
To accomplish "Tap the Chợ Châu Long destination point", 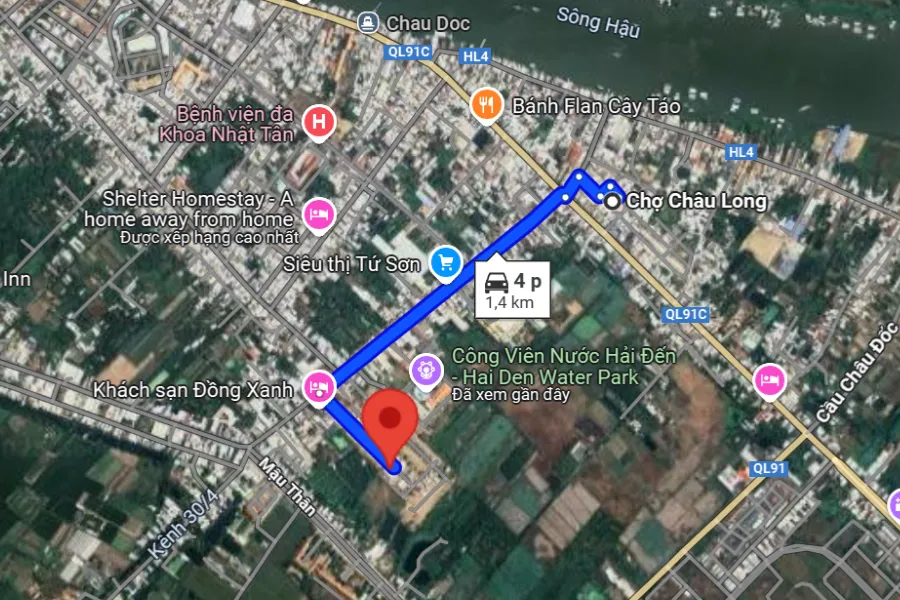I will pyautogui.click(x=612, y=201).
